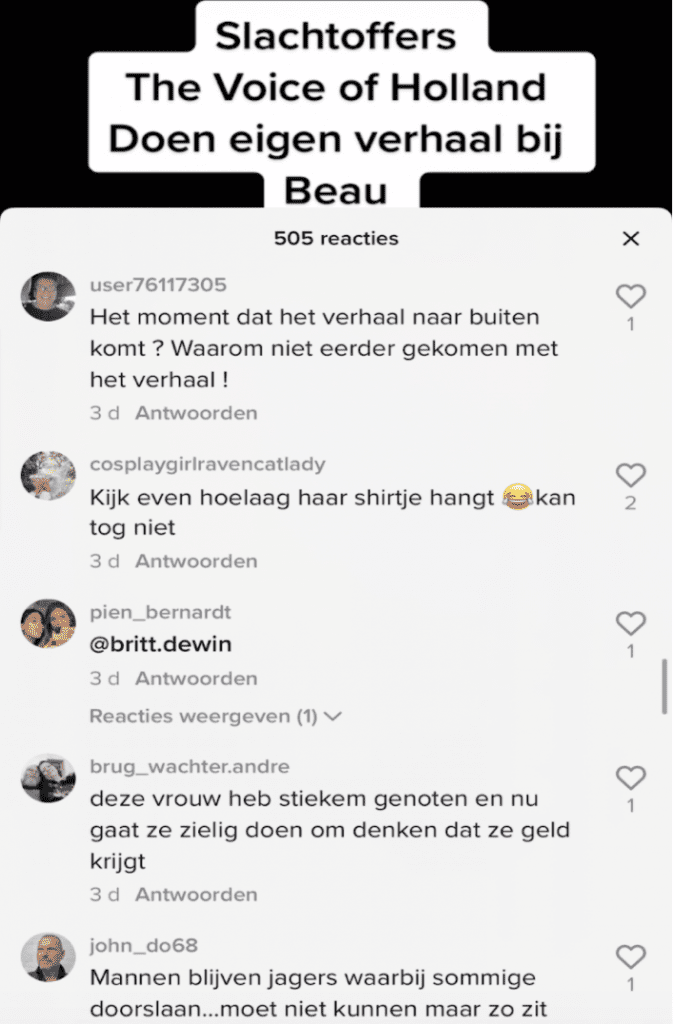Open john_do68's profile avatar
The image size is (674, 1024).
pos(48,957)
